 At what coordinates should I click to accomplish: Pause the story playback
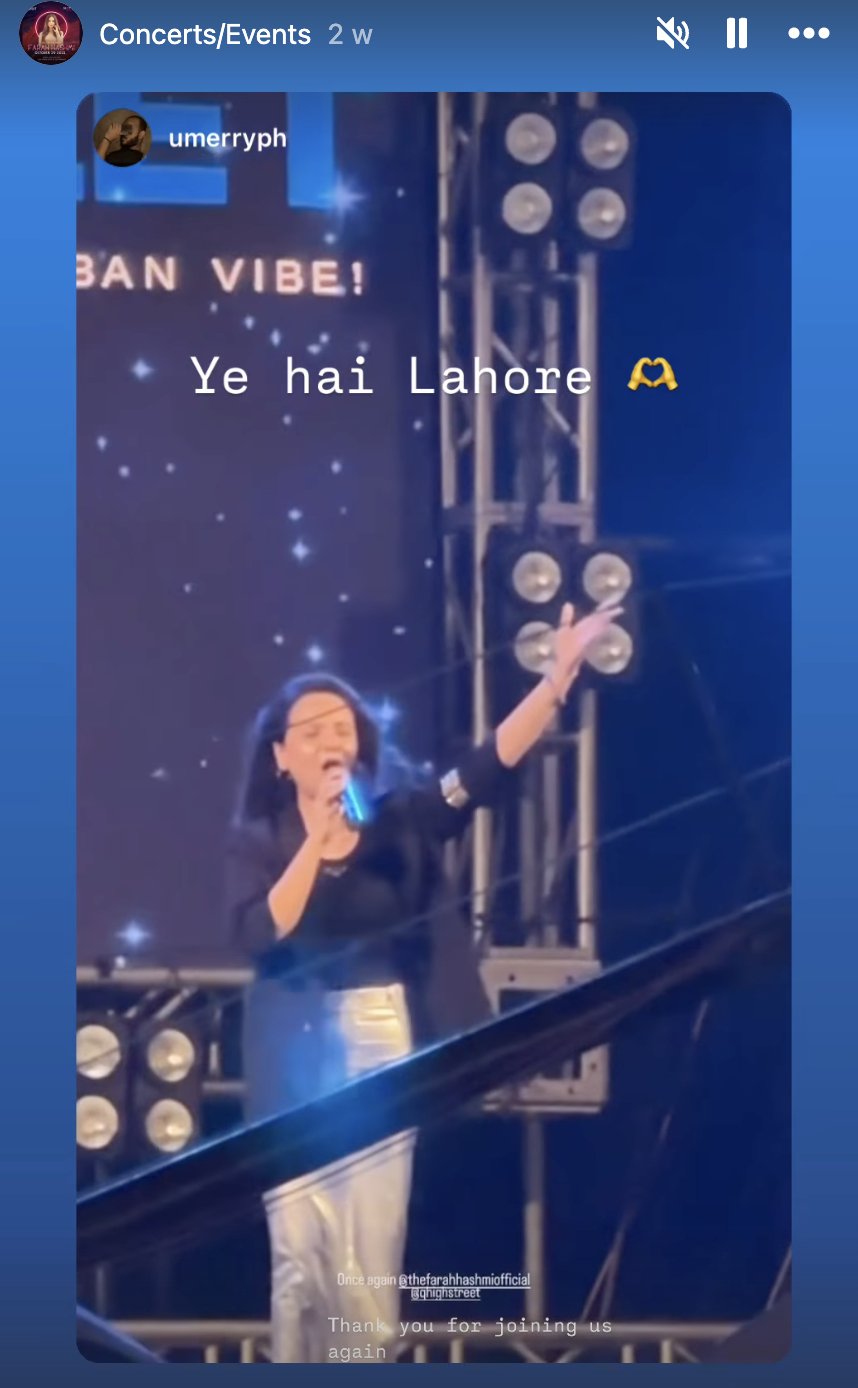tap(737, 34)
